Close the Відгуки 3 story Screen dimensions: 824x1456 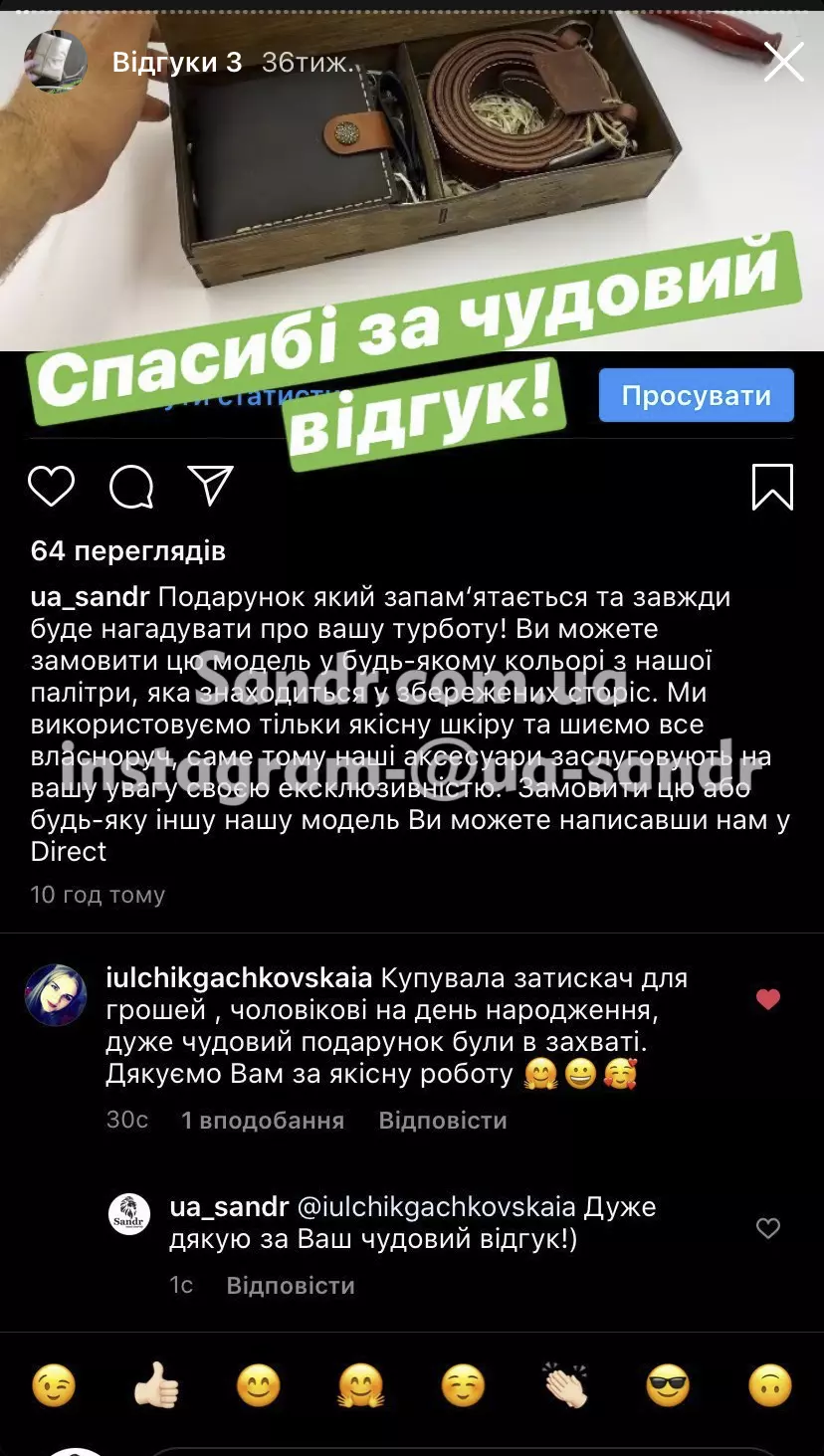click(783, 62)
